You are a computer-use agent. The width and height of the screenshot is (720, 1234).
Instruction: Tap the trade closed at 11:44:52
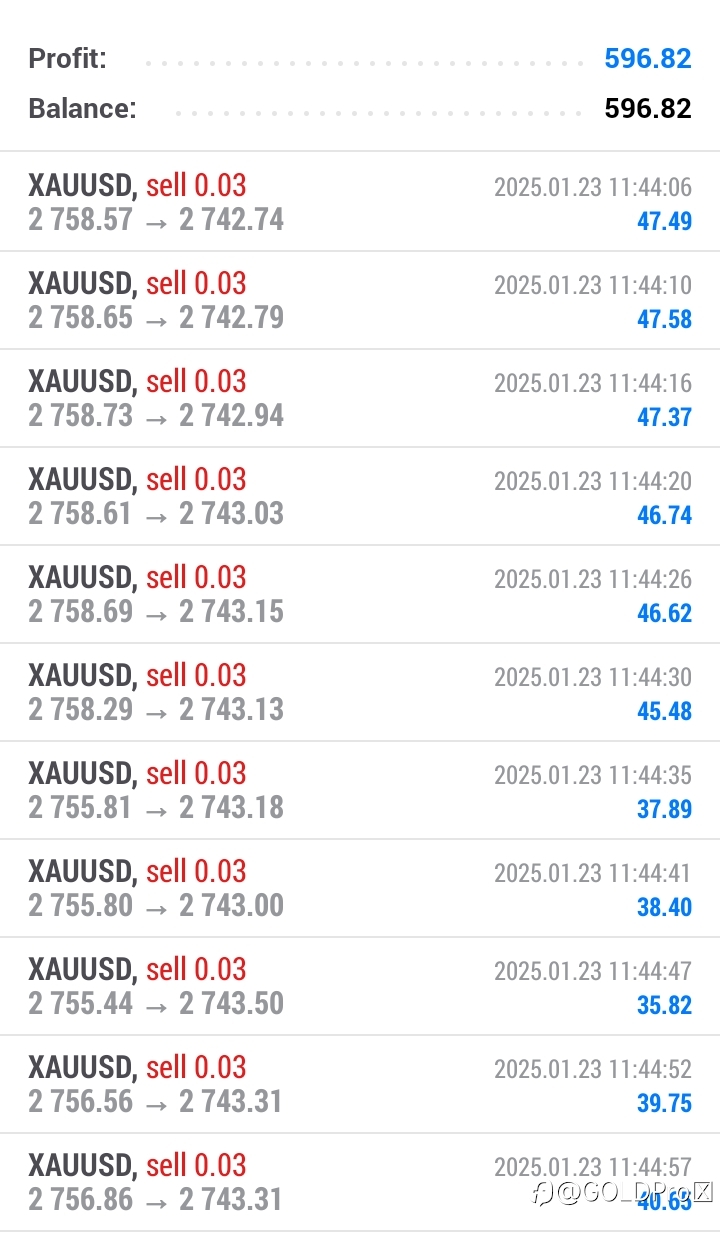click(x=360, y=1084)
